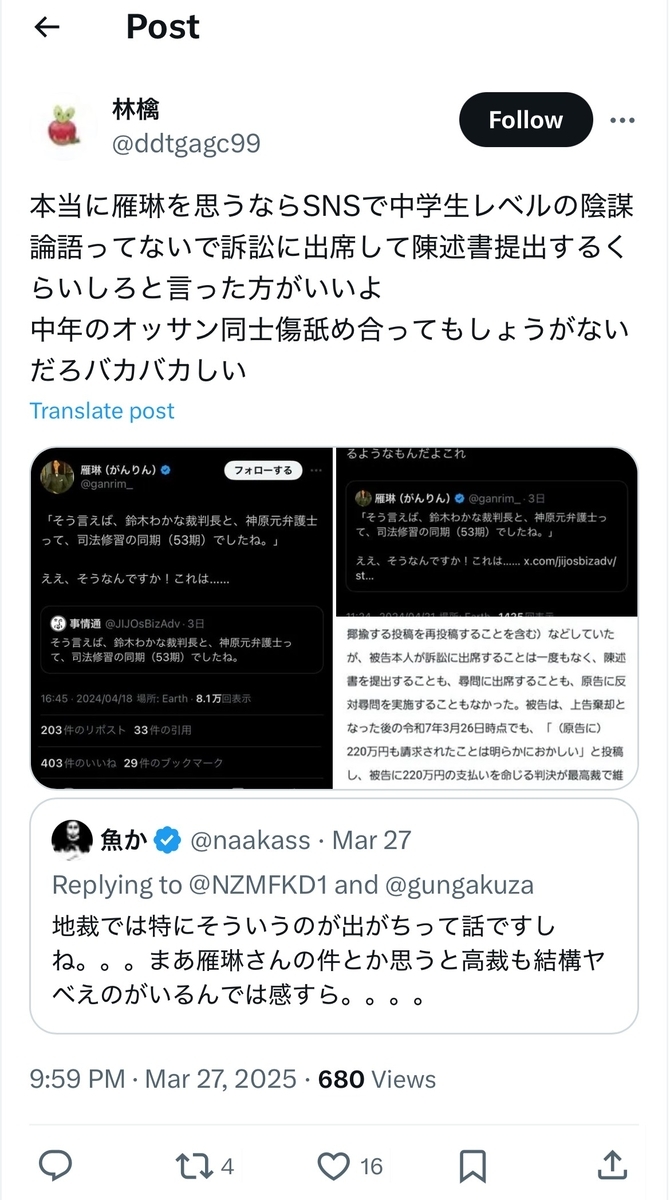Open the post's three-dot overflow menu
Image resolution: width=670 pixels, height=1200 pixels.
point(622,120)
